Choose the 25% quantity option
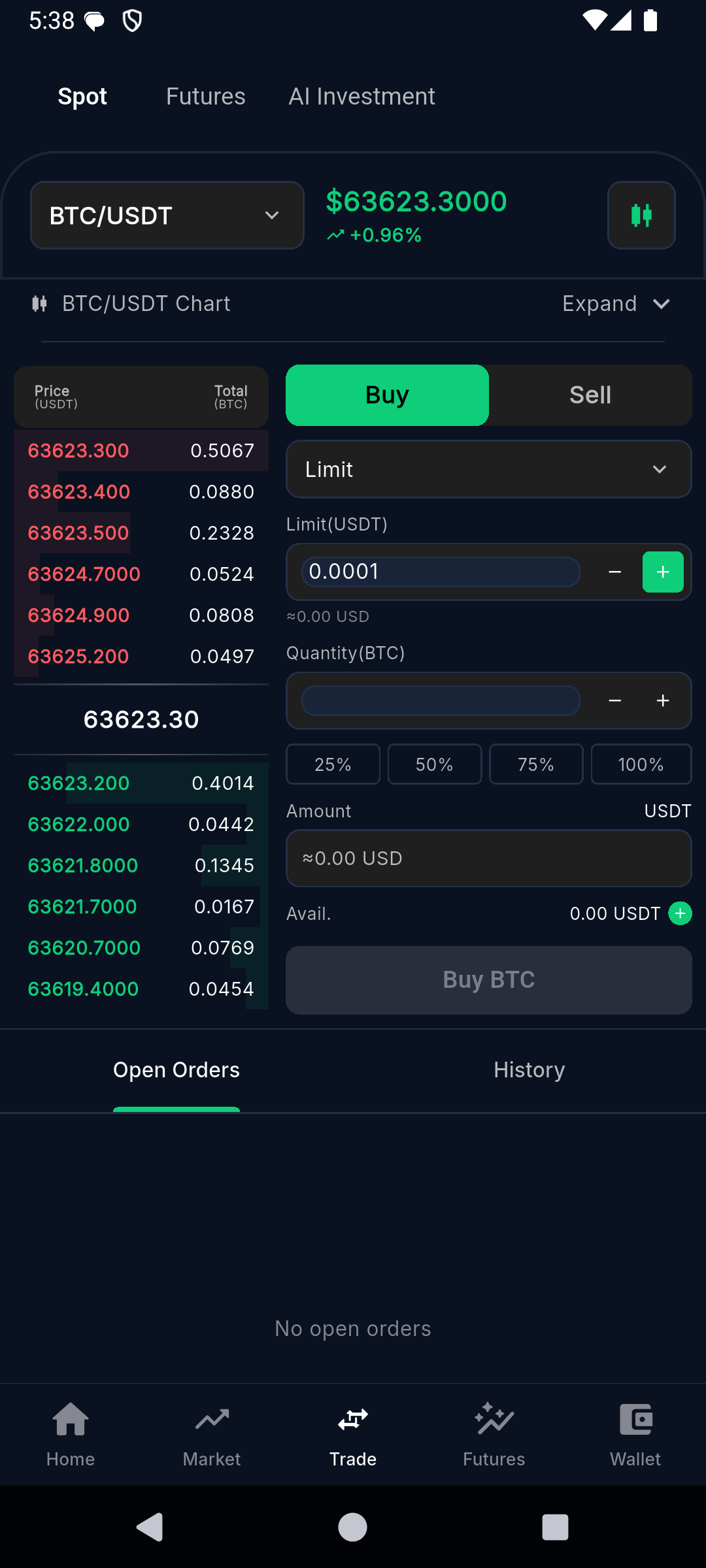The height and width of the screenshot is (1568, 706). pyautogui.click(x=333, y=764)
